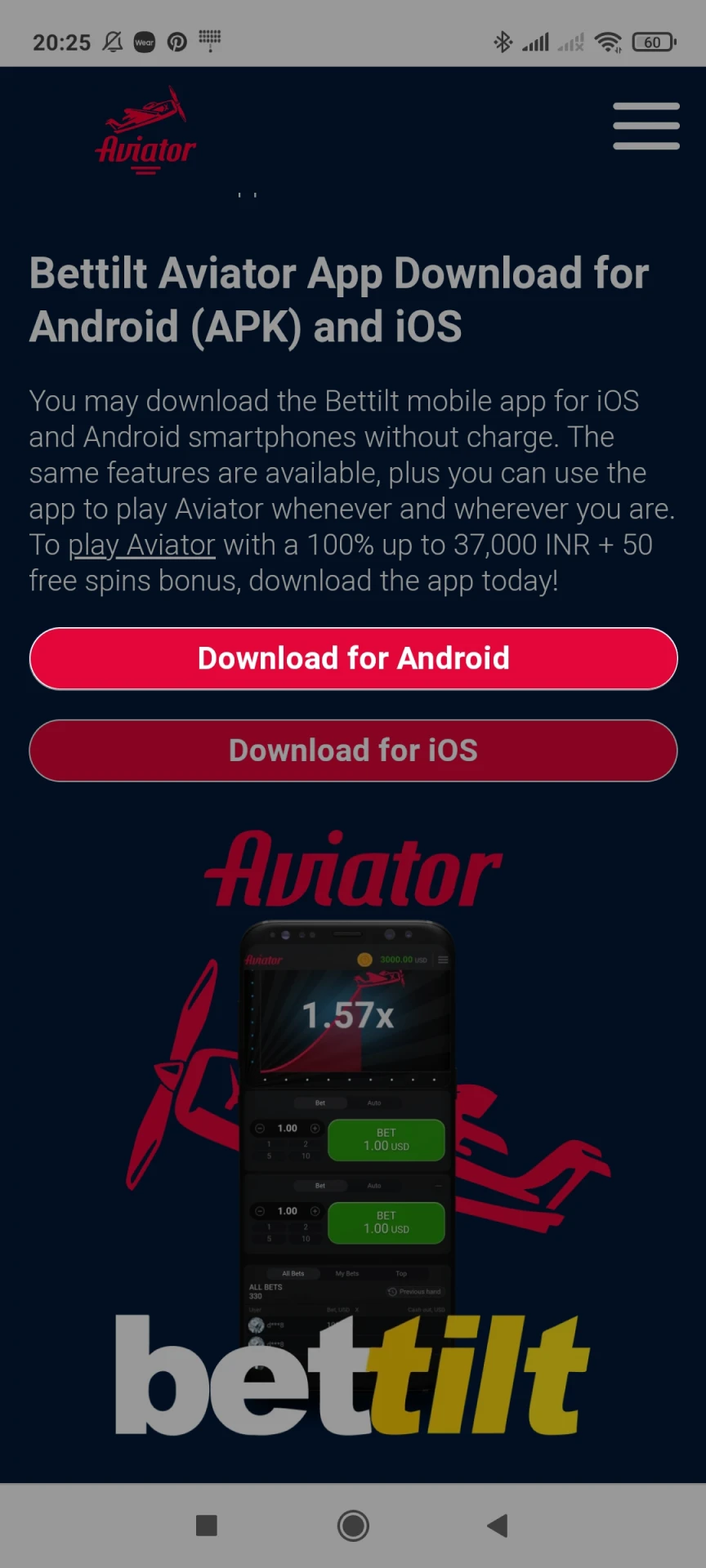
Task: Click the Aviator logo inside the phone mockup
Action: (264, 960)
